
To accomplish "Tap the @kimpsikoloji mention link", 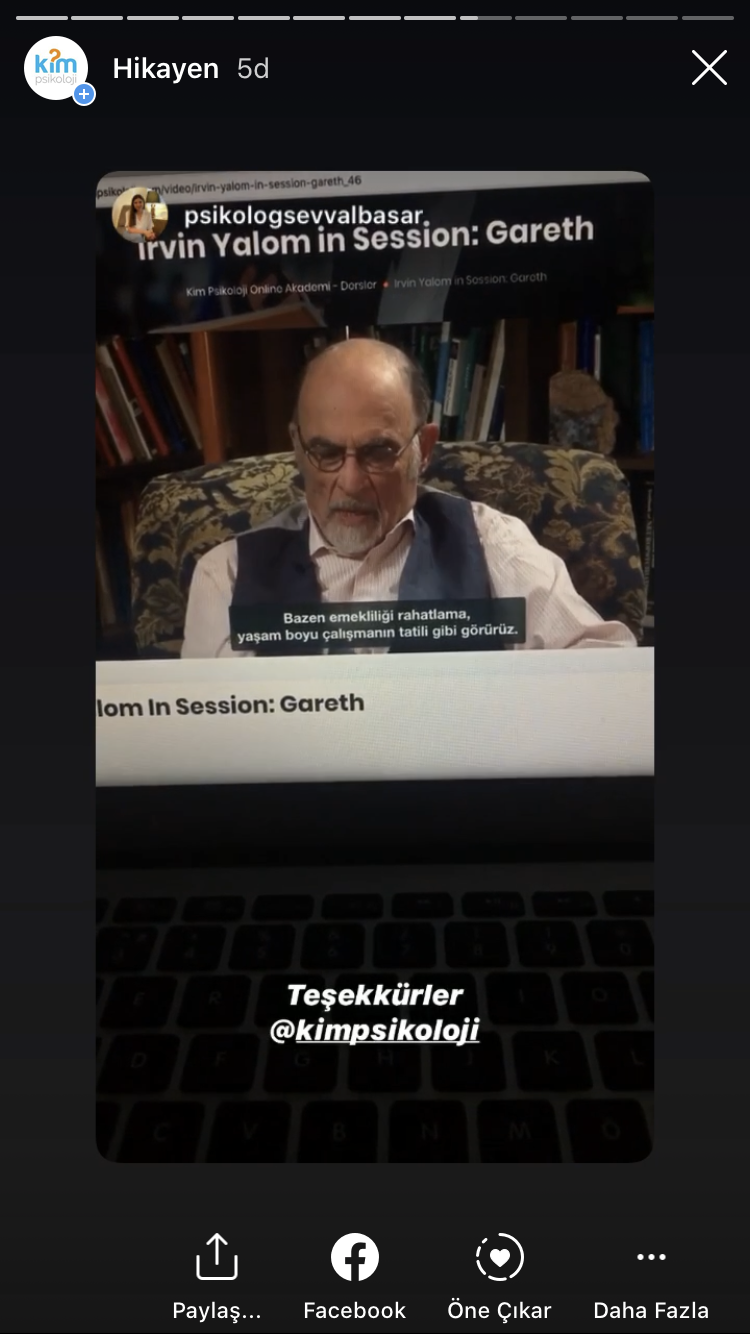I will click(x=375, y=1030).
